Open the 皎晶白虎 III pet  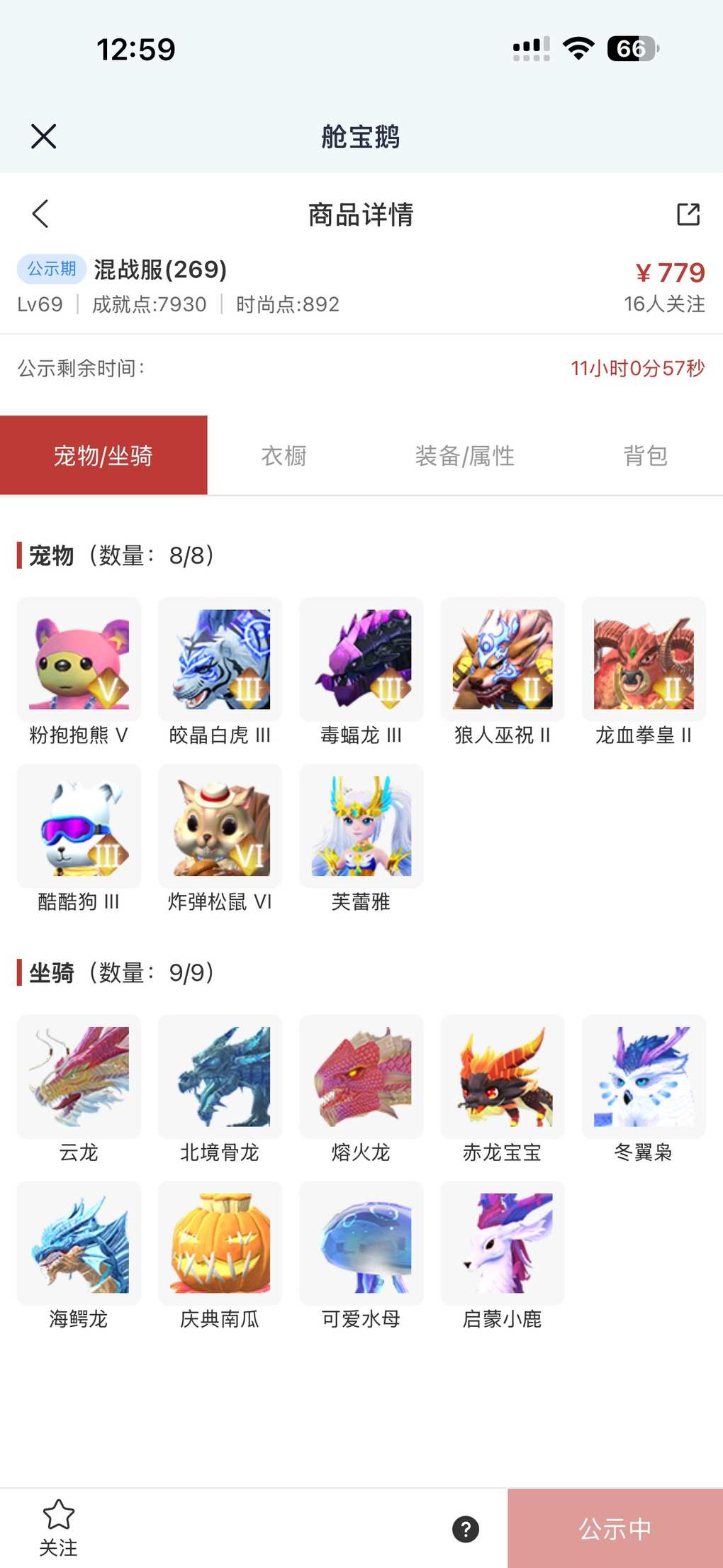click(220, 660)
